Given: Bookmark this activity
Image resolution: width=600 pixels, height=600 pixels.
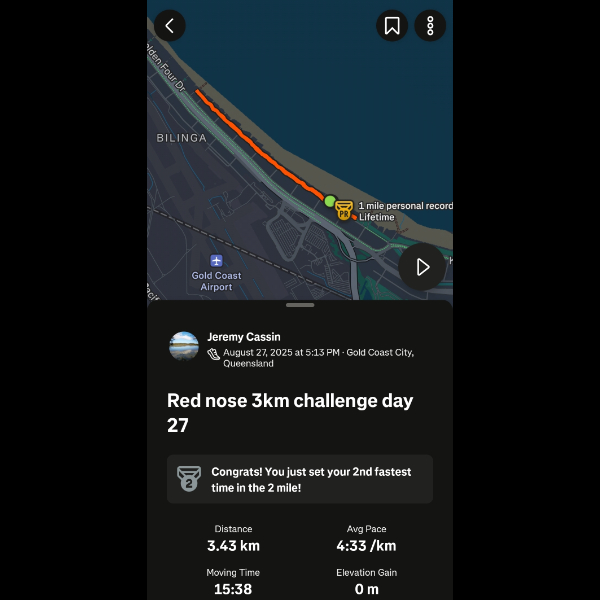Looking at the screenshot, I should click(392, 26).
